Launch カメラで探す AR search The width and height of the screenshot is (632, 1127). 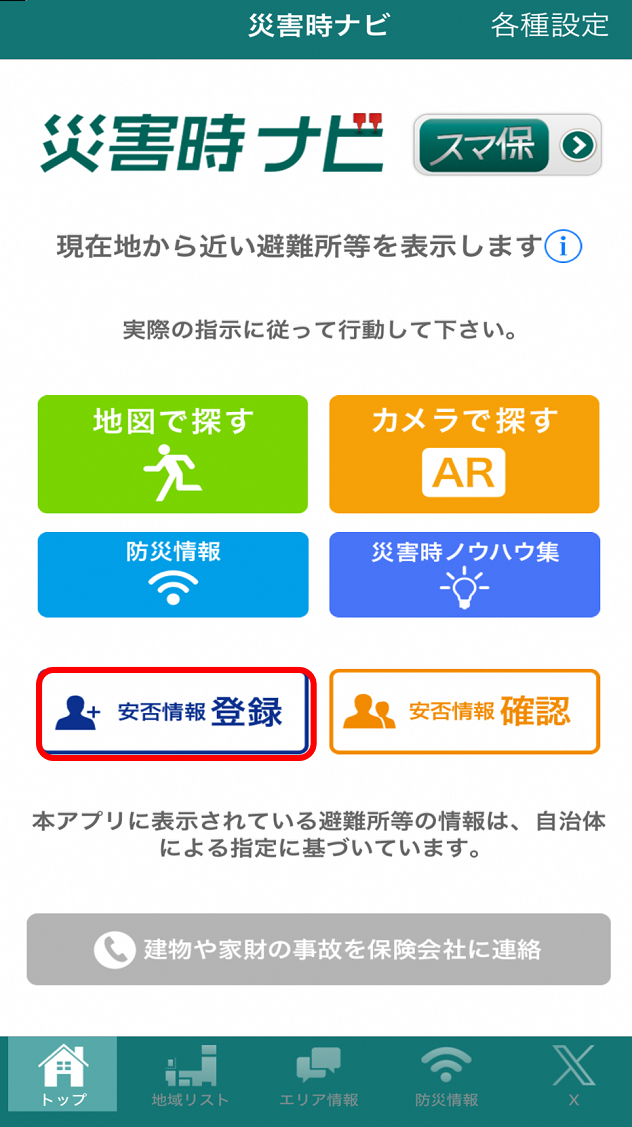click(x=464, y=454)
